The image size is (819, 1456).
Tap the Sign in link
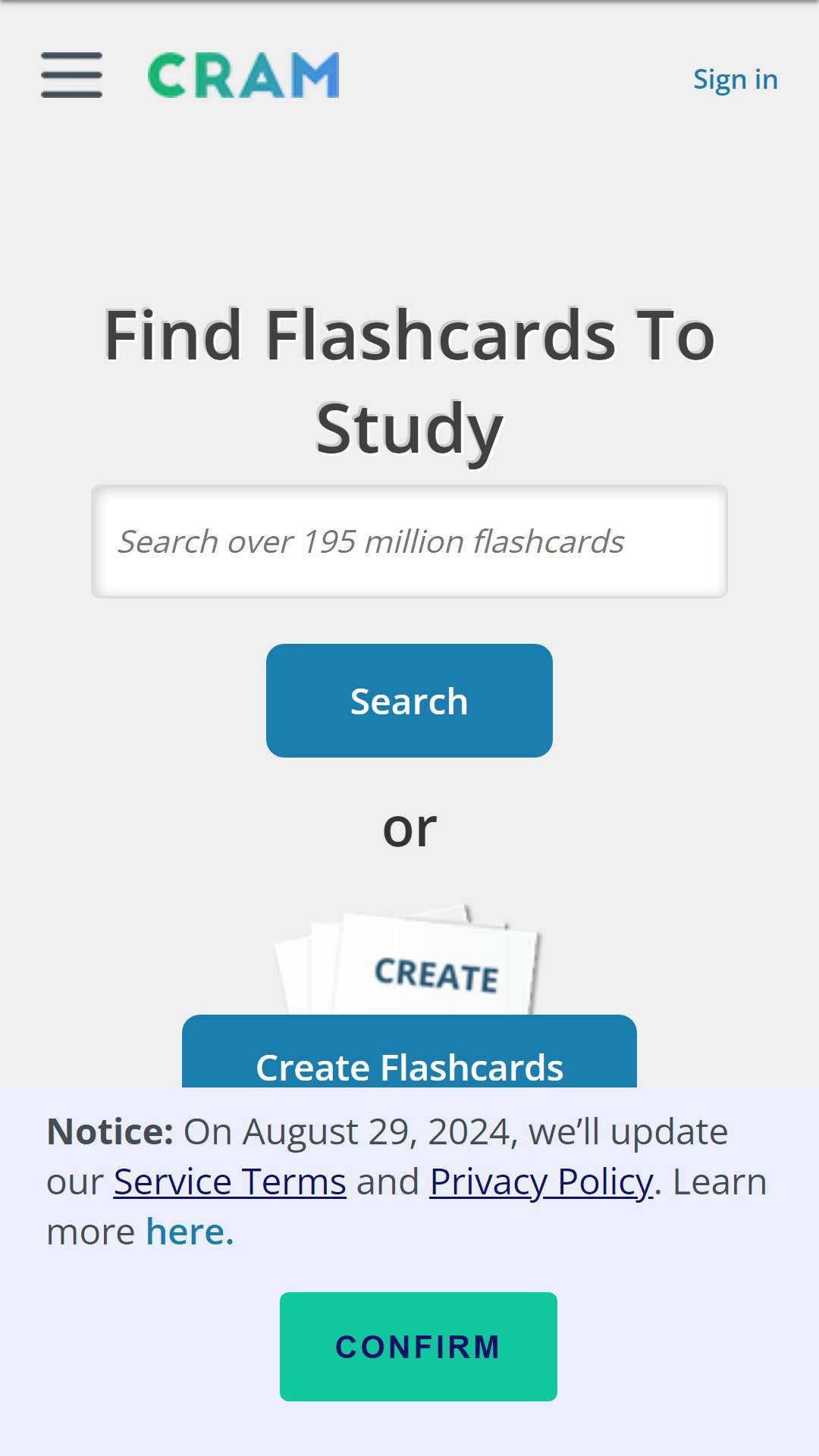735,79
